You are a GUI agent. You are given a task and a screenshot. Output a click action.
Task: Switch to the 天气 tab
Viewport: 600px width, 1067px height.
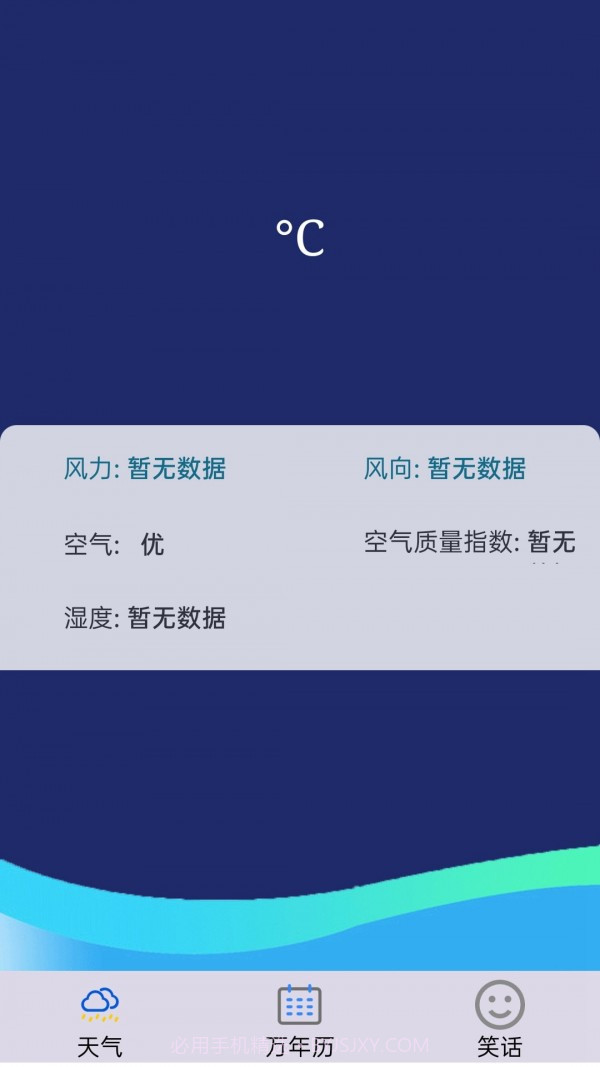[100, 1019]
